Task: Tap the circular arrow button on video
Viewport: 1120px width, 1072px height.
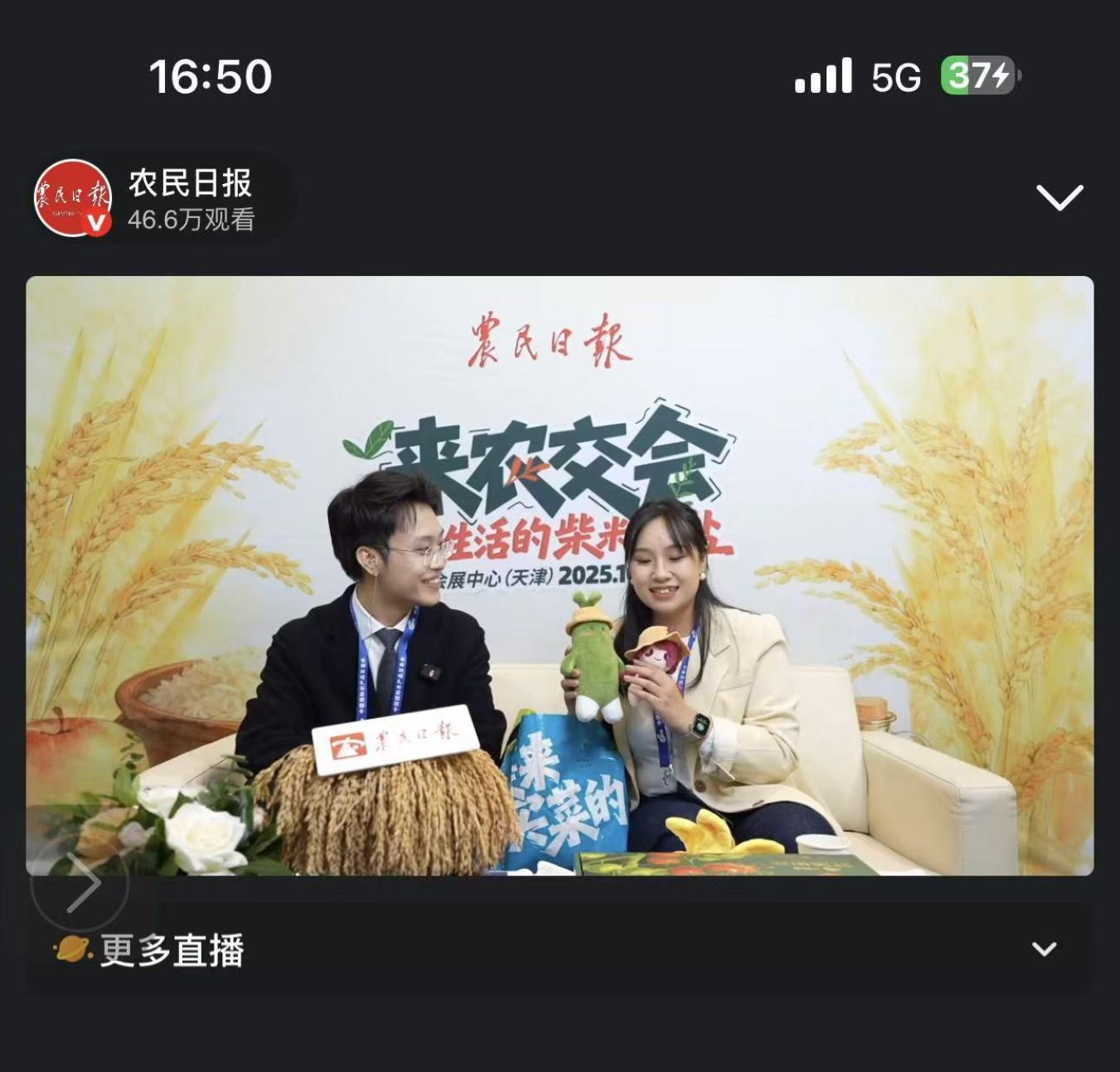Action: [80, 882]
